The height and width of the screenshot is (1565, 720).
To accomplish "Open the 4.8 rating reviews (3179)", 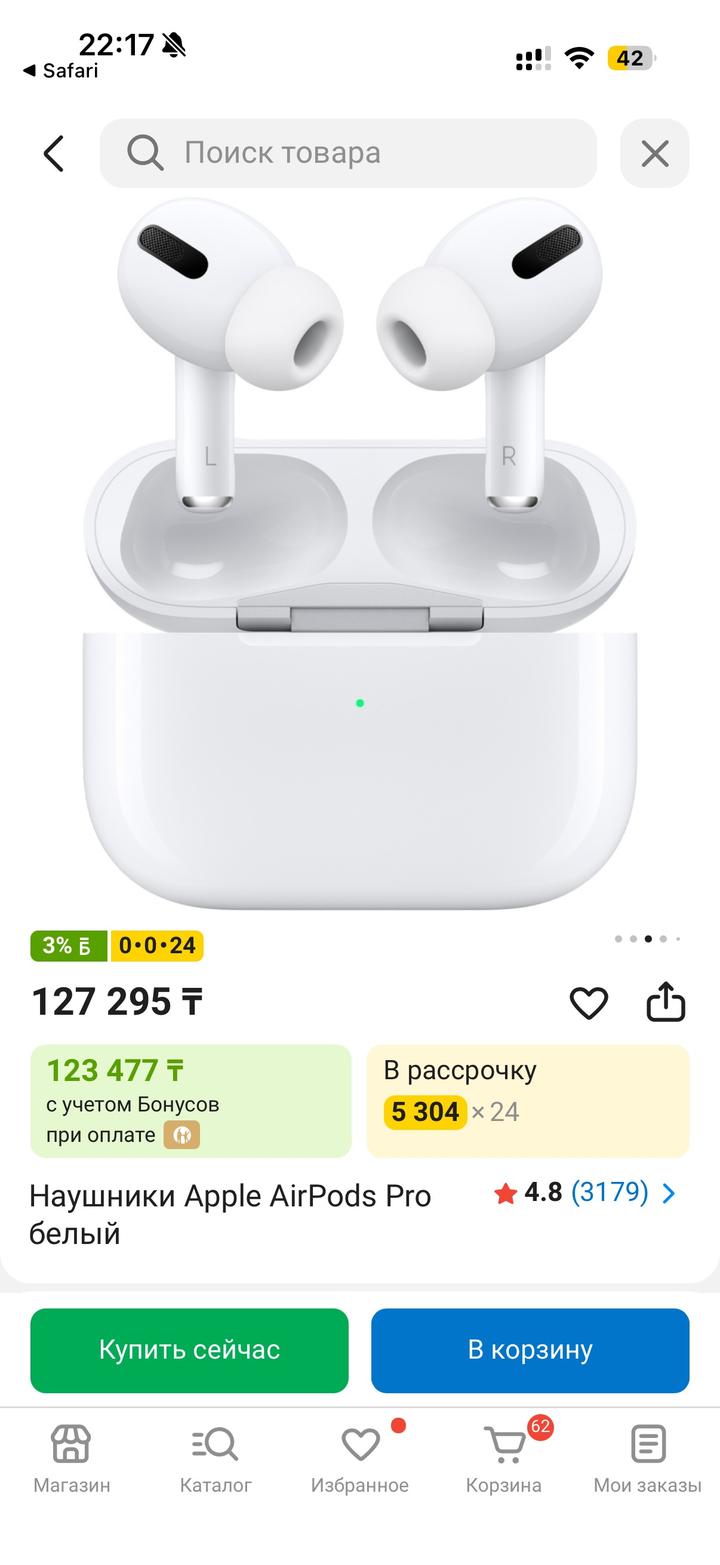I will tap(585, 1193).
